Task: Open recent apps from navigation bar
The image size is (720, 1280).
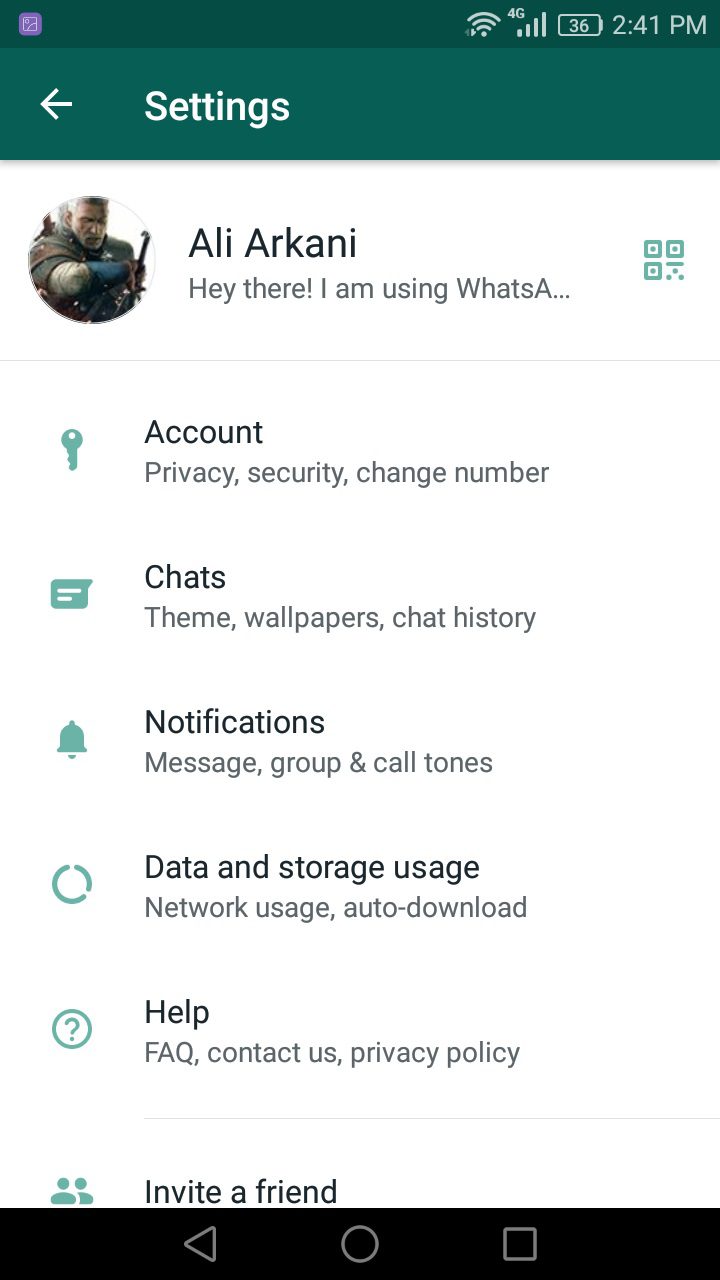Action: point(520,1244)
